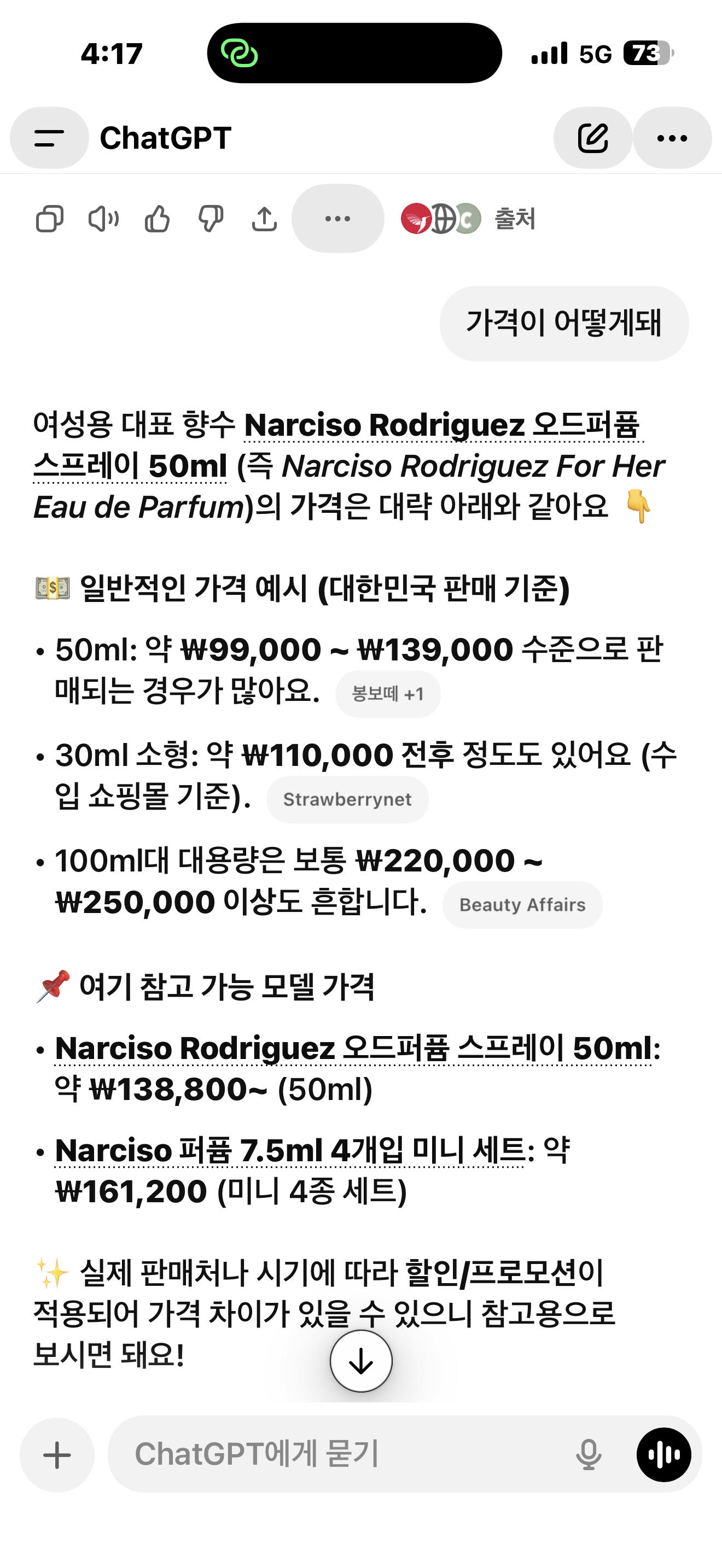
Task: Like the response with thumbs up
Action: click(157, 219)
